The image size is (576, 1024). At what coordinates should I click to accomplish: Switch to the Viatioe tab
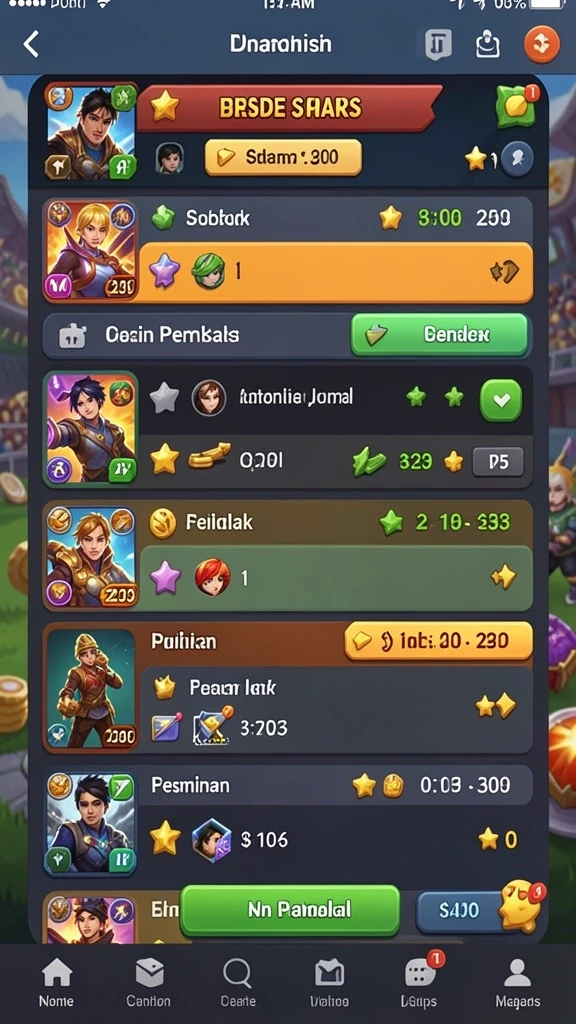(329, 983)
